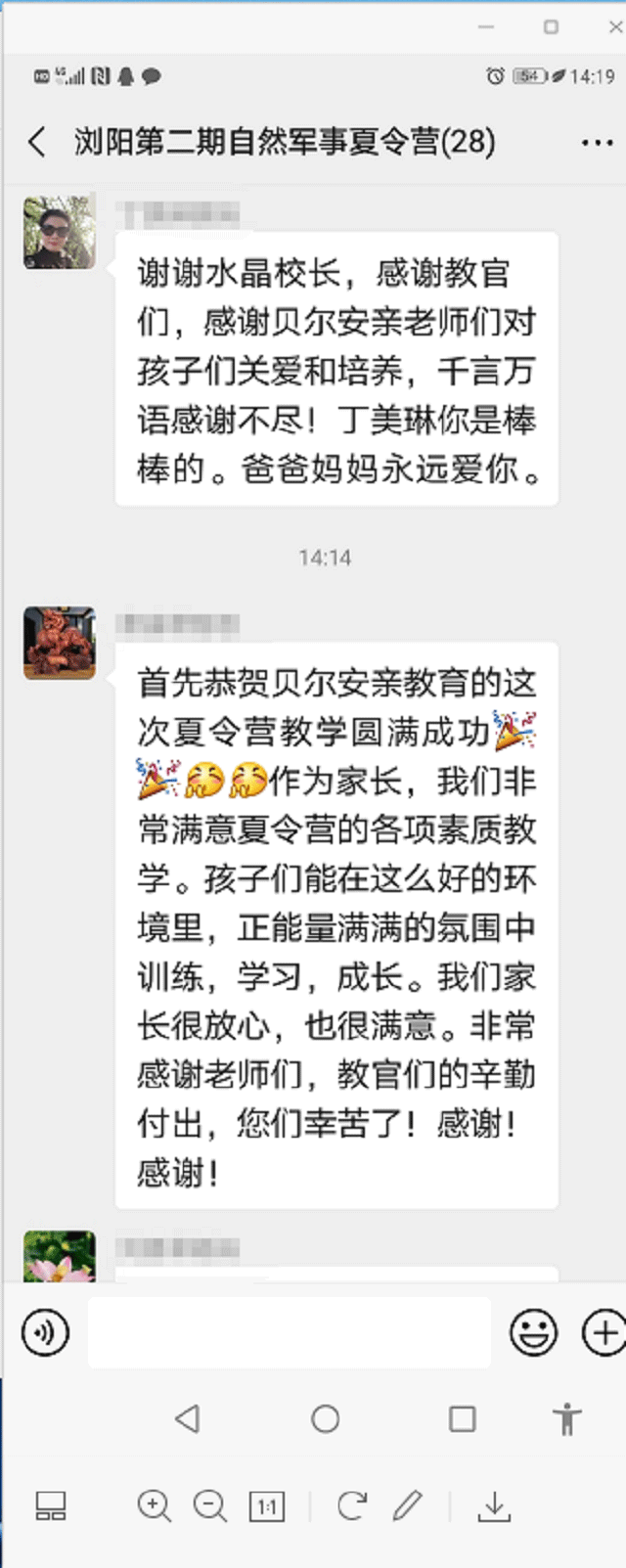Zoom in using the magnifier plus icon
The height and width of the screenshot is (1568, 626).
tap(154, 1506)
